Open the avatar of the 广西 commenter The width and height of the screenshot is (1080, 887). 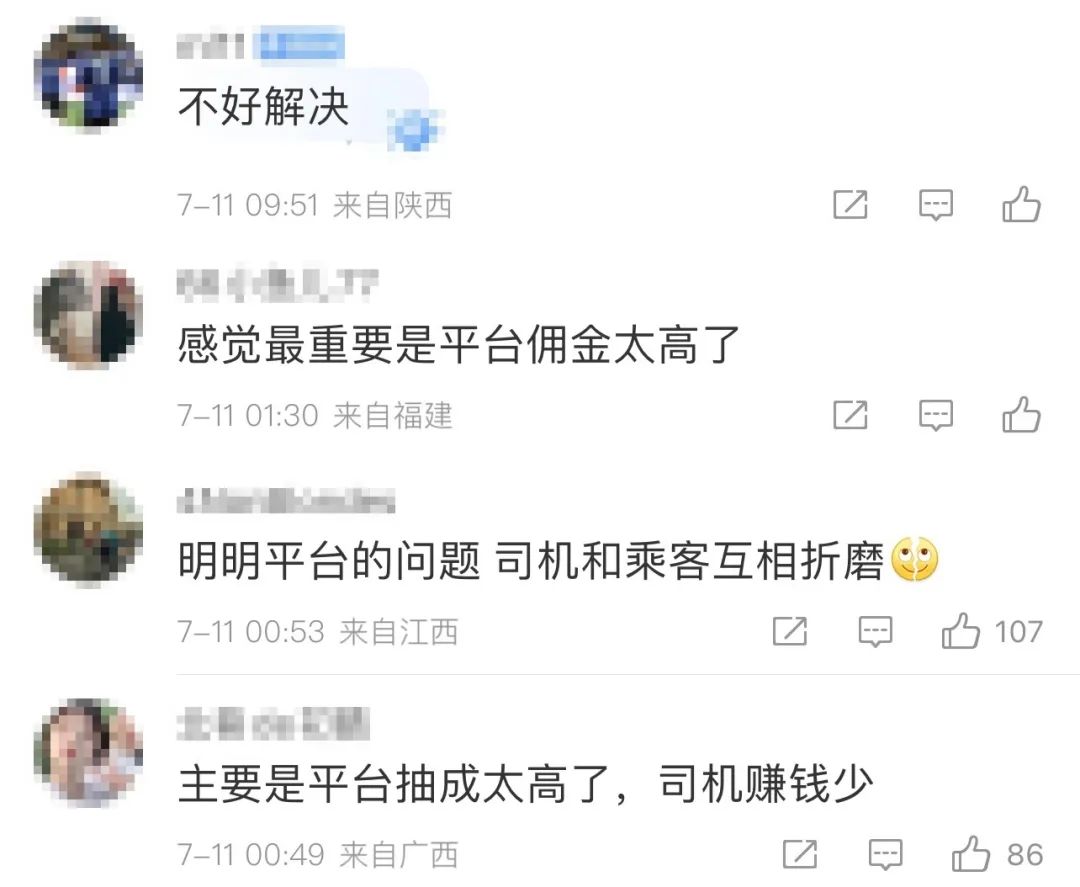88,752
